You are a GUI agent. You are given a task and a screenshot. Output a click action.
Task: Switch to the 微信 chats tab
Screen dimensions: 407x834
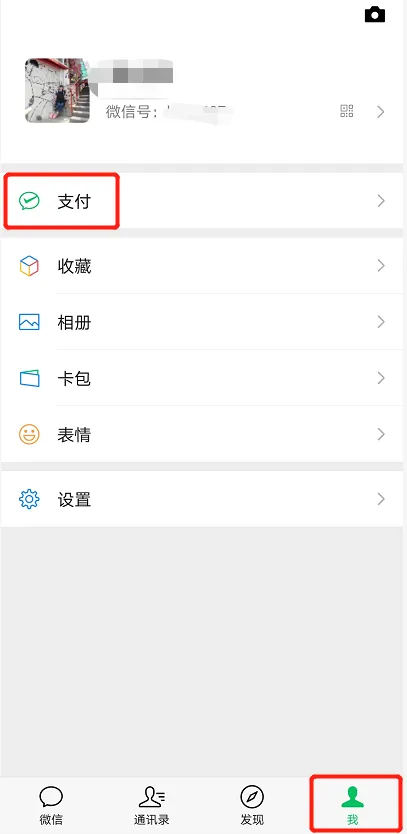coord(51,805)
